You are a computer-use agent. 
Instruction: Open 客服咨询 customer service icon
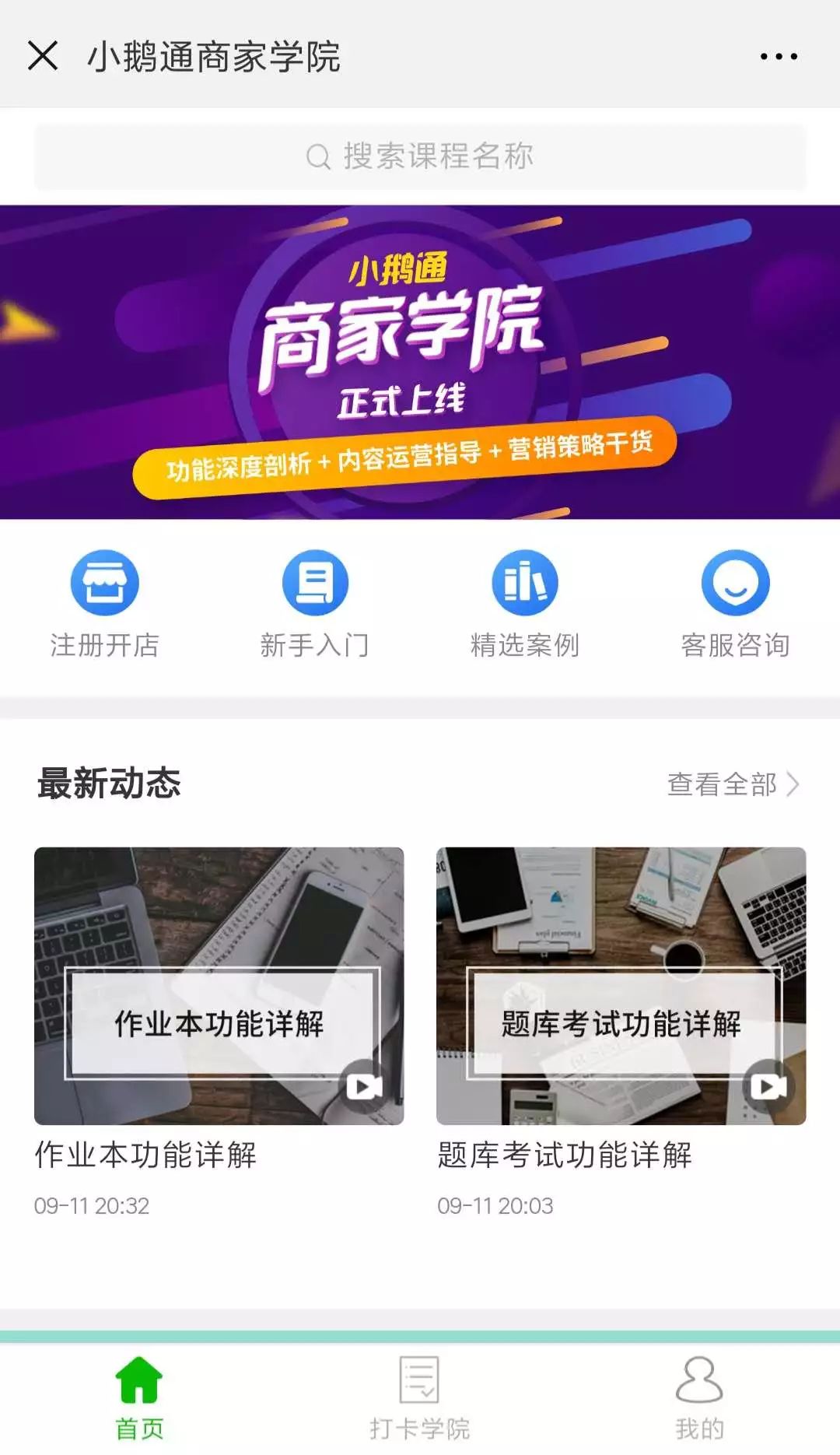coord(735,581)
